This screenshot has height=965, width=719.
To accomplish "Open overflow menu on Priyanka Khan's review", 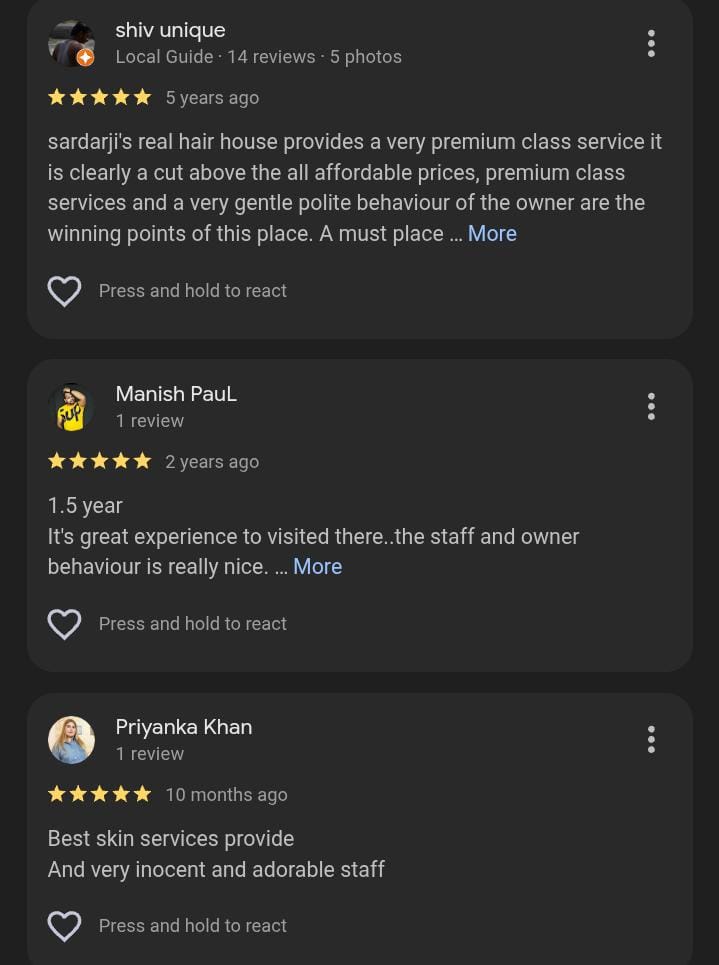I will [651, 739].
